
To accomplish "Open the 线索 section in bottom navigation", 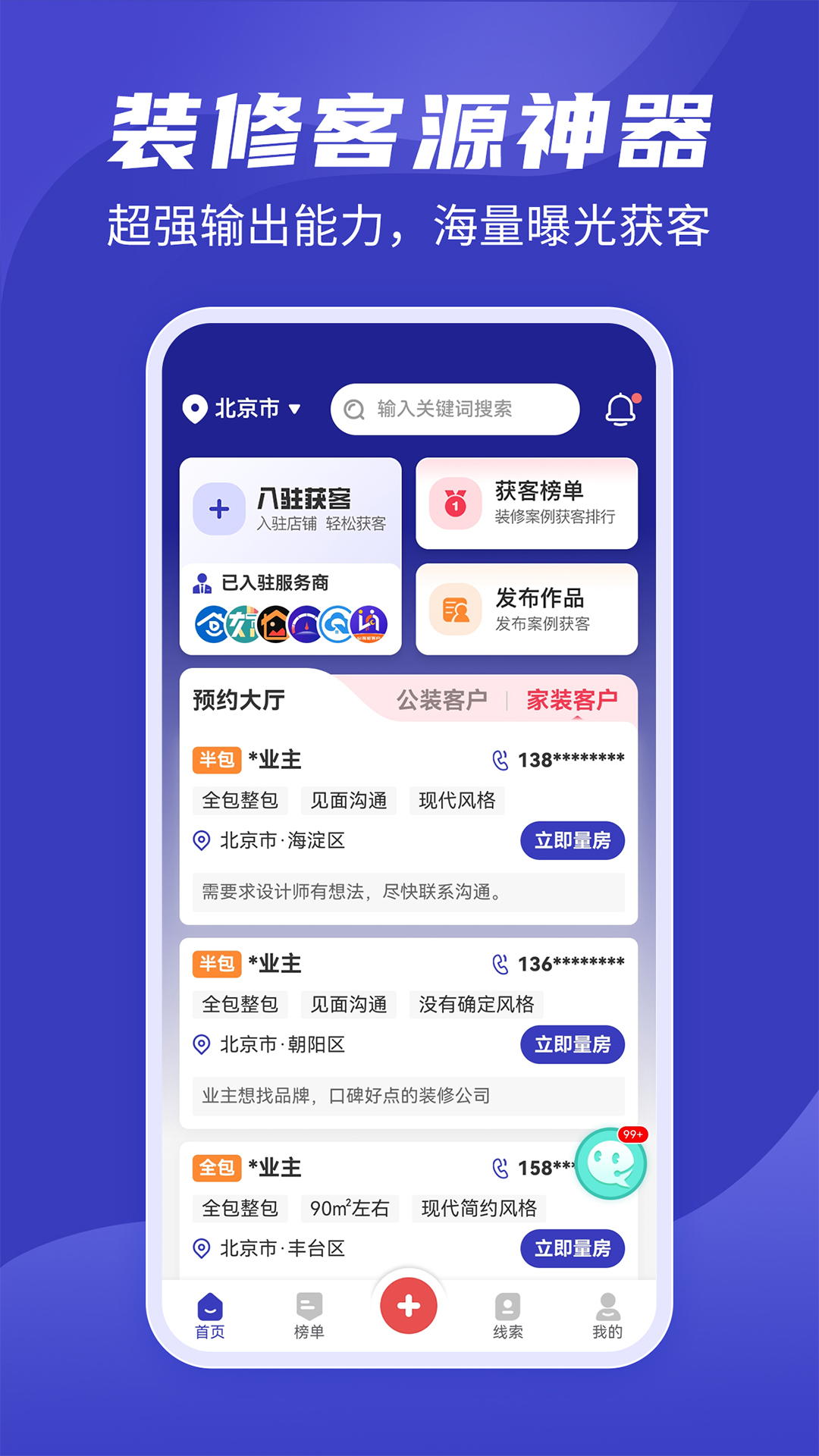I will click(x=508, y=1312).
